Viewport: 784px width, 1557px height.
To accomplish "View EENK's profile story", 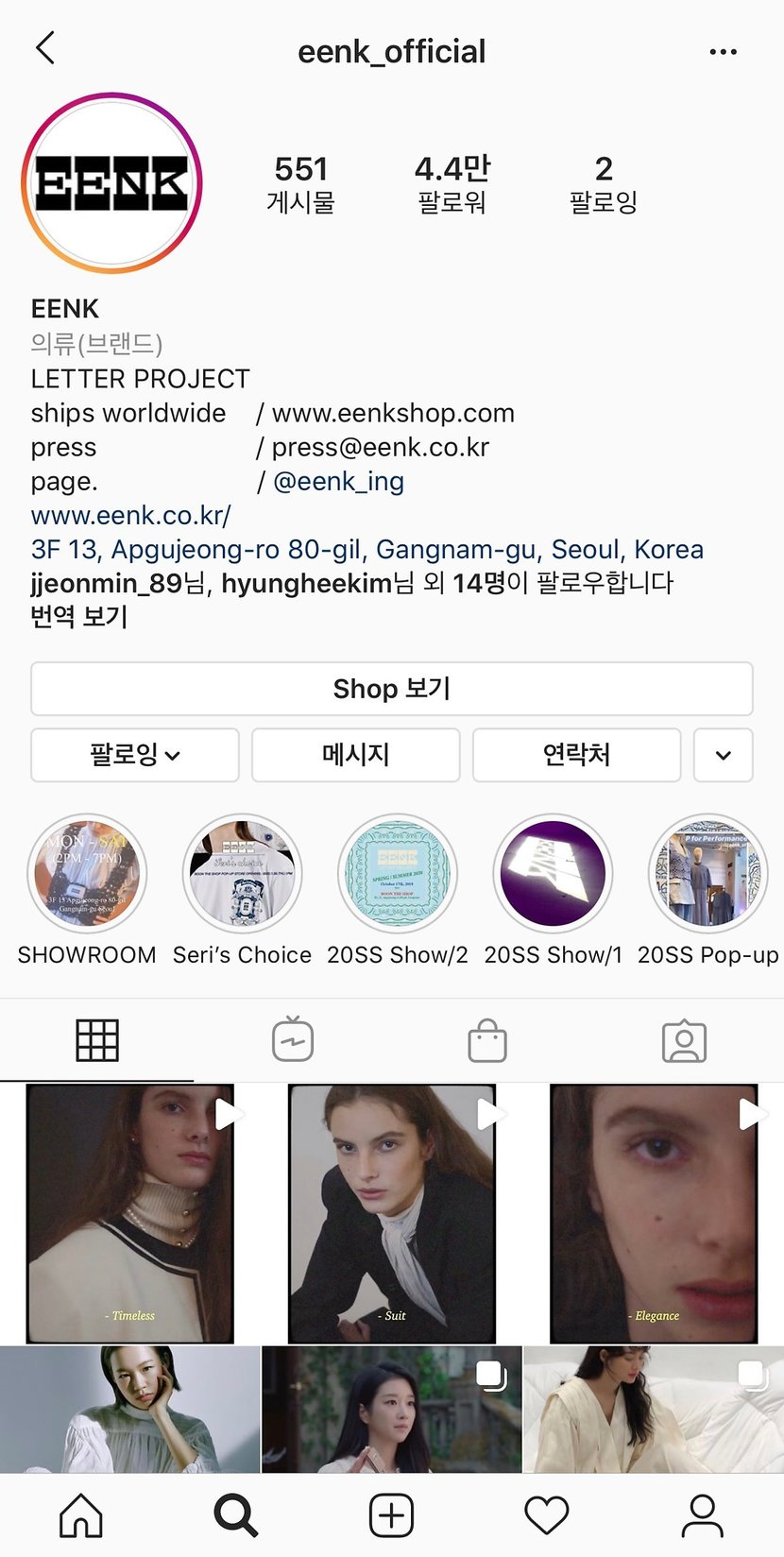I will [111, 183].
